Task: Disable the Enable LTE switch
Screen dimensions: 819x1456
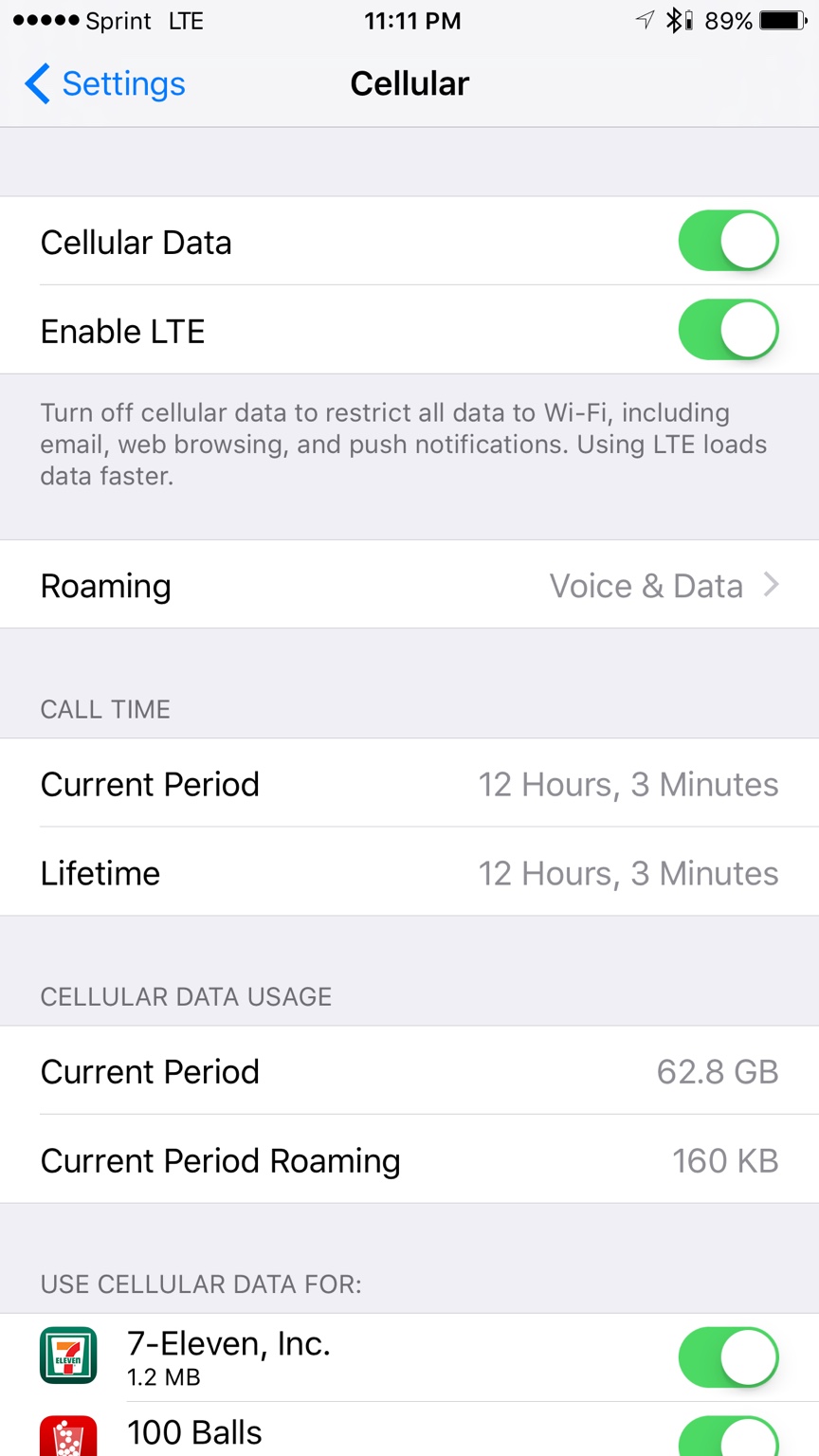Action: point(728,330)
